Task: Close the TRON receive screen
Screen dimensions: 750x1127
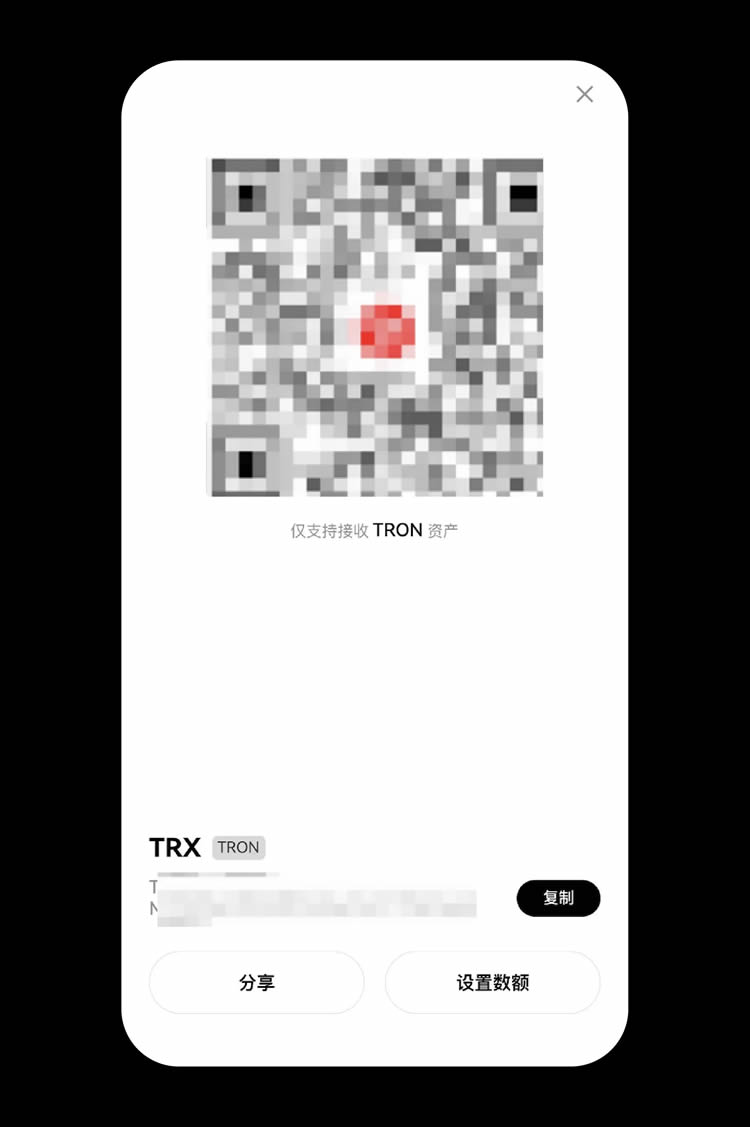Action: click(x=585, y=94)
